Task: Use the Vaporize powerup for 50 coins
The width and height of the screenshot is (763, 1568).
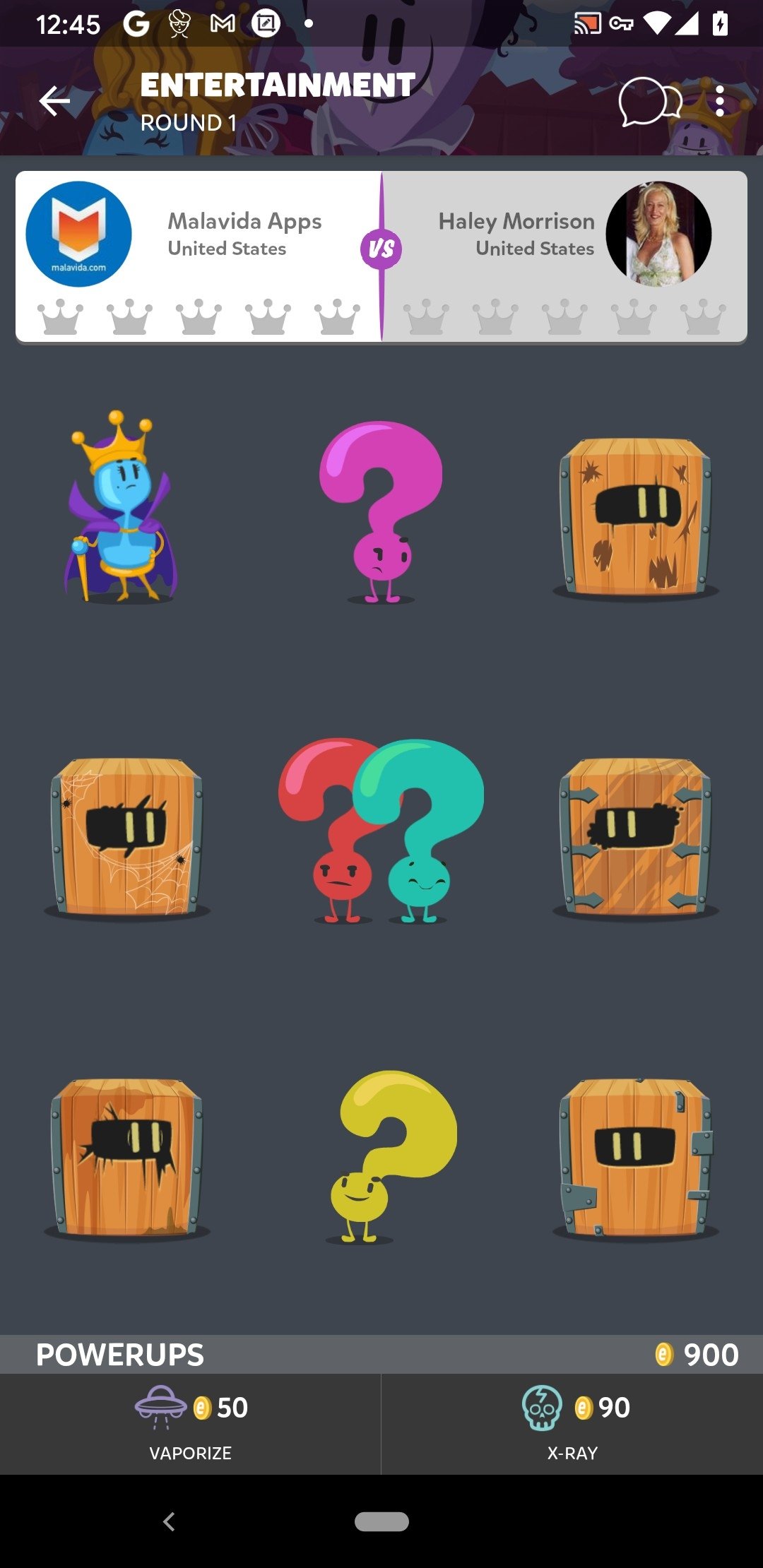Action: (191, 1423)
